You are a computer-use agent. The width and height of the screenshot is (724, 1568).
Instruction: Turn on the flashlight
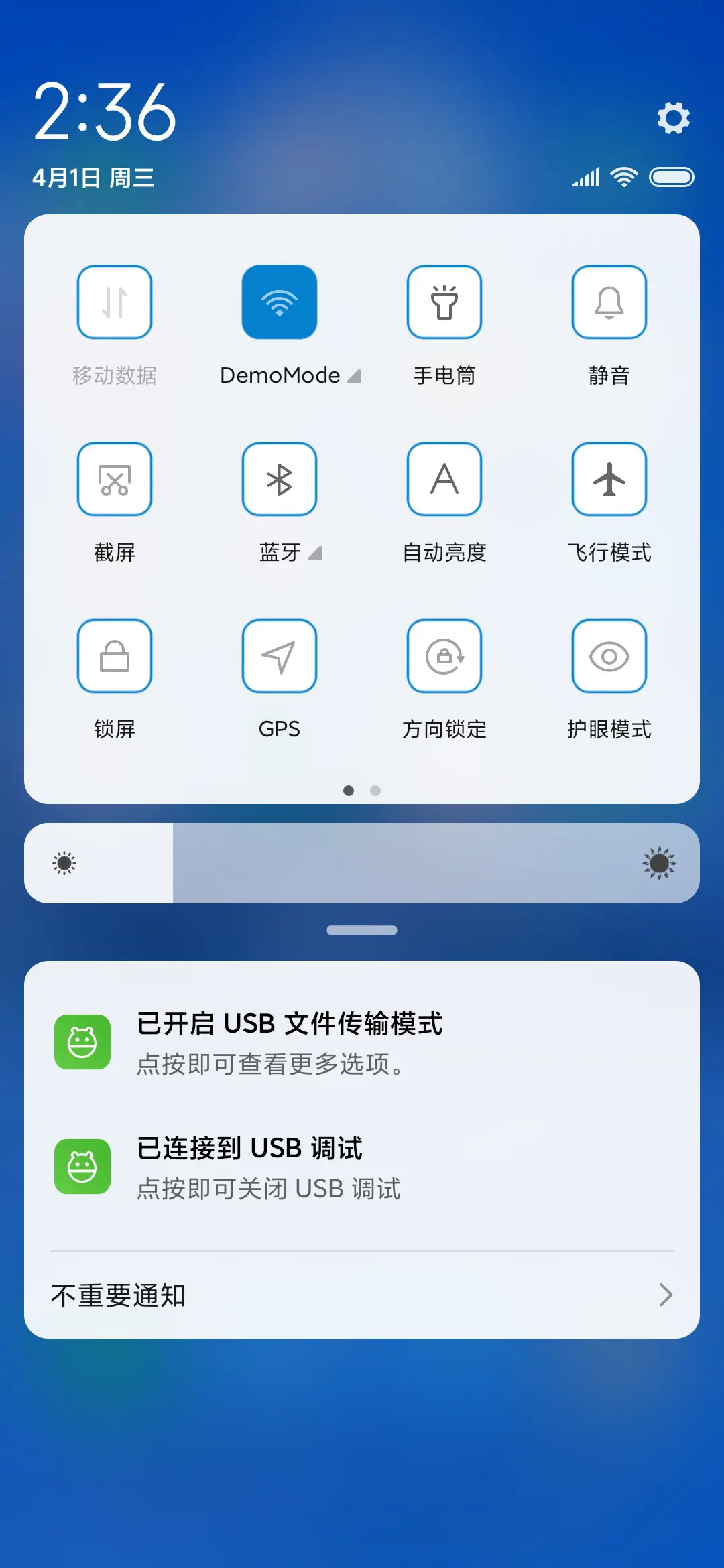click(x=444, y=302)
